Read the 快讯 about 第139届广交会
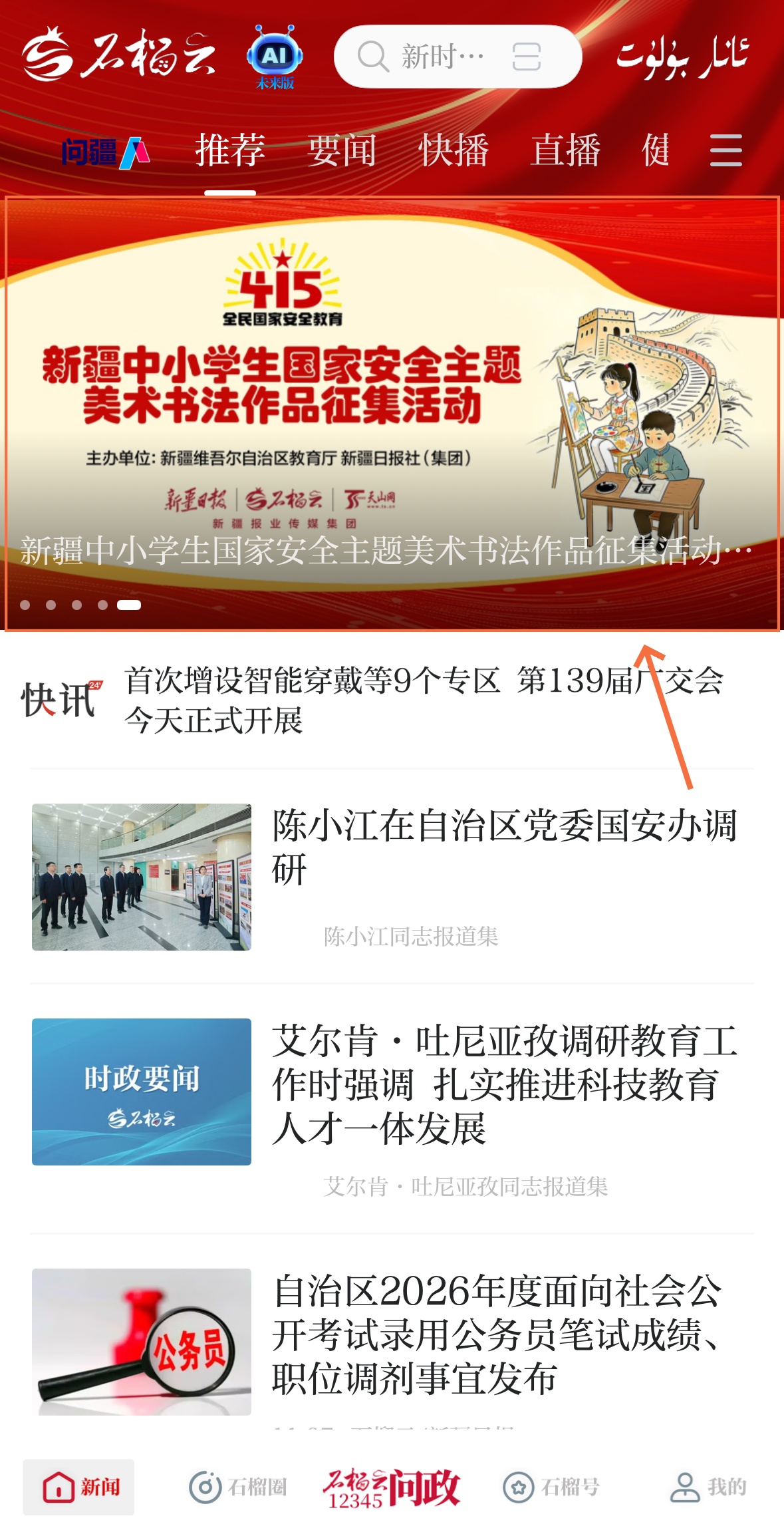784x1538 pixels. (423, 700)
